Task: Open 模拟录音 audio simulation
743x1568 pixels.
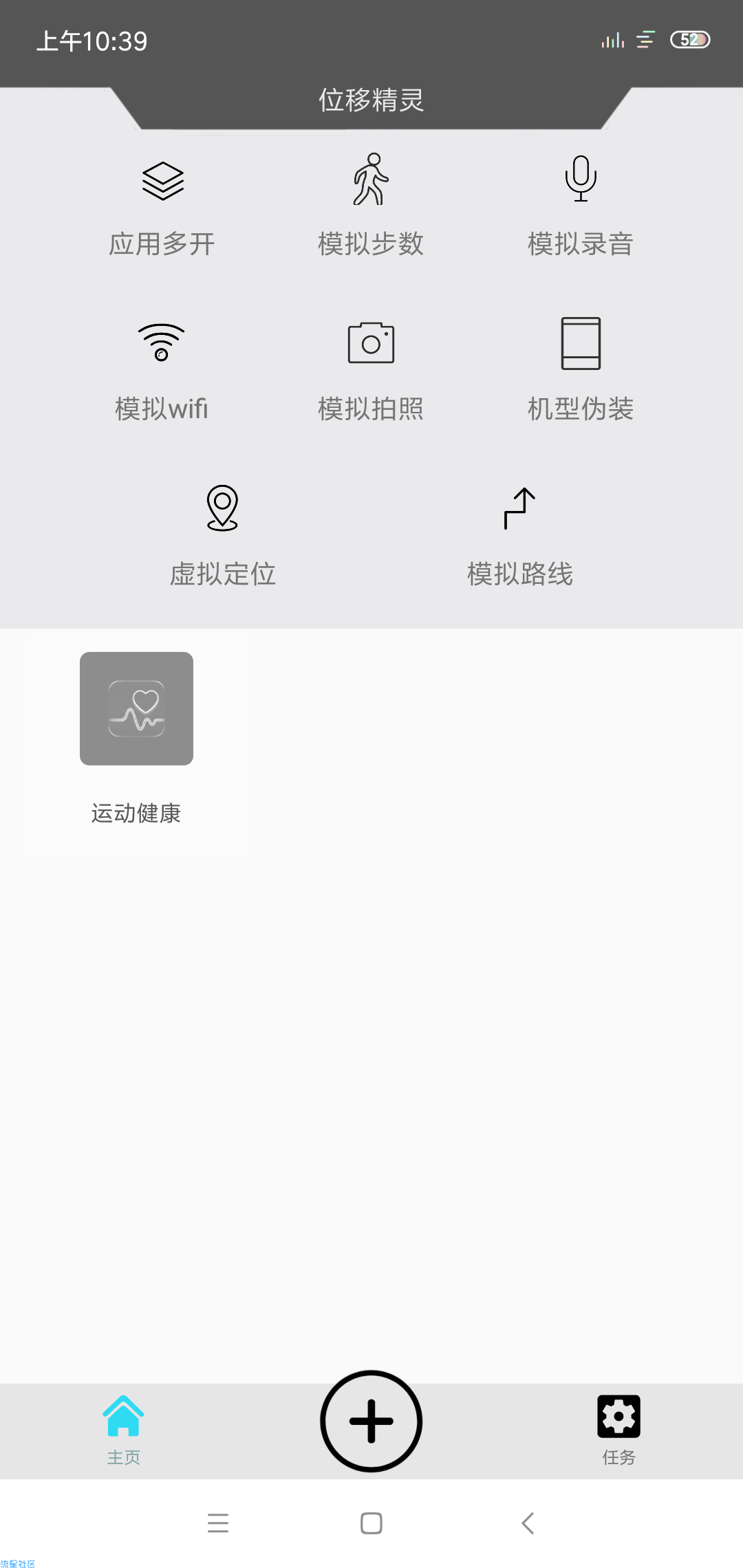Action: pyautogui.click(x=581, y=208)
